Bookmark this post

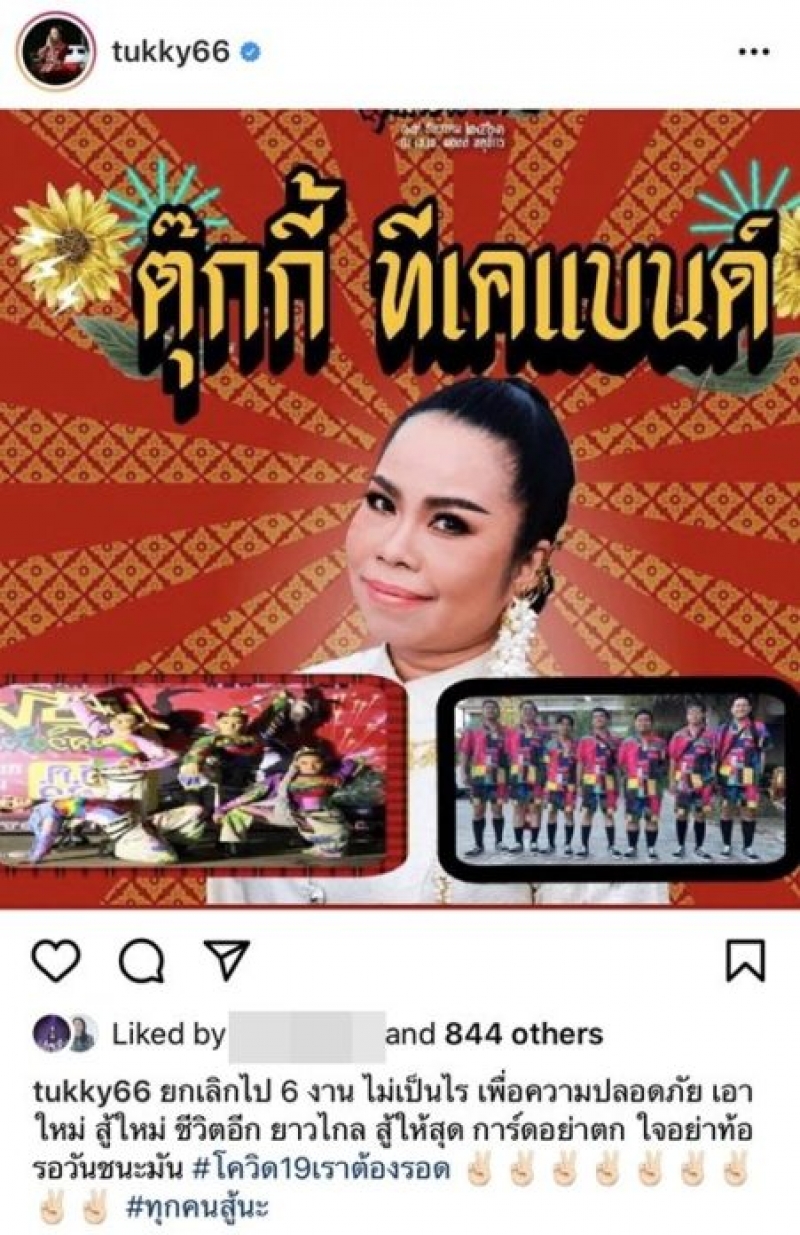pyautogui.click(x=745, y=961)
